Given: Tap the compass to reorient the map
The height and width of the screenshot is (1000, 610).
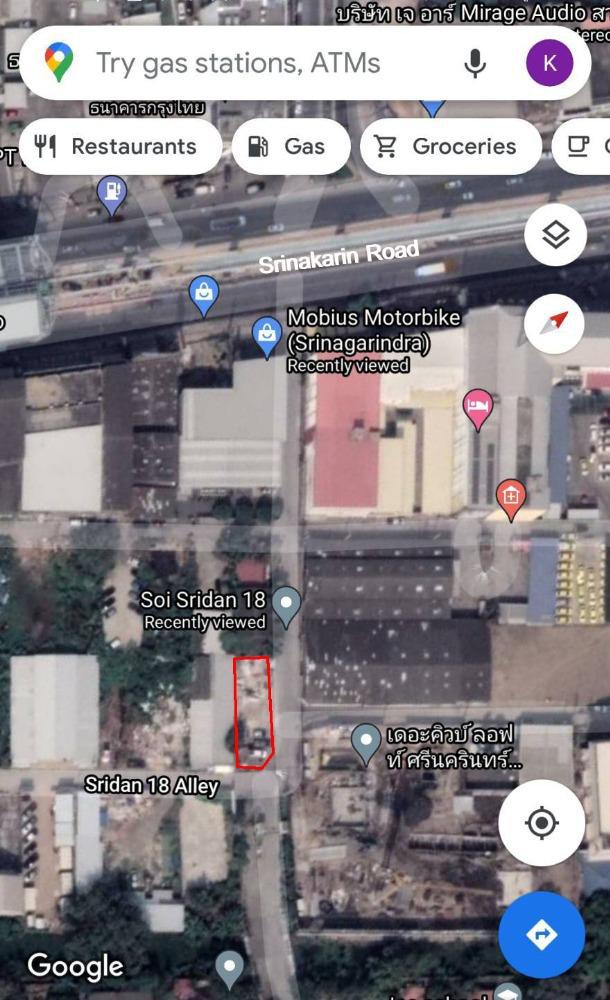Looking at the screenshot, I should click(x=555, y=324).
